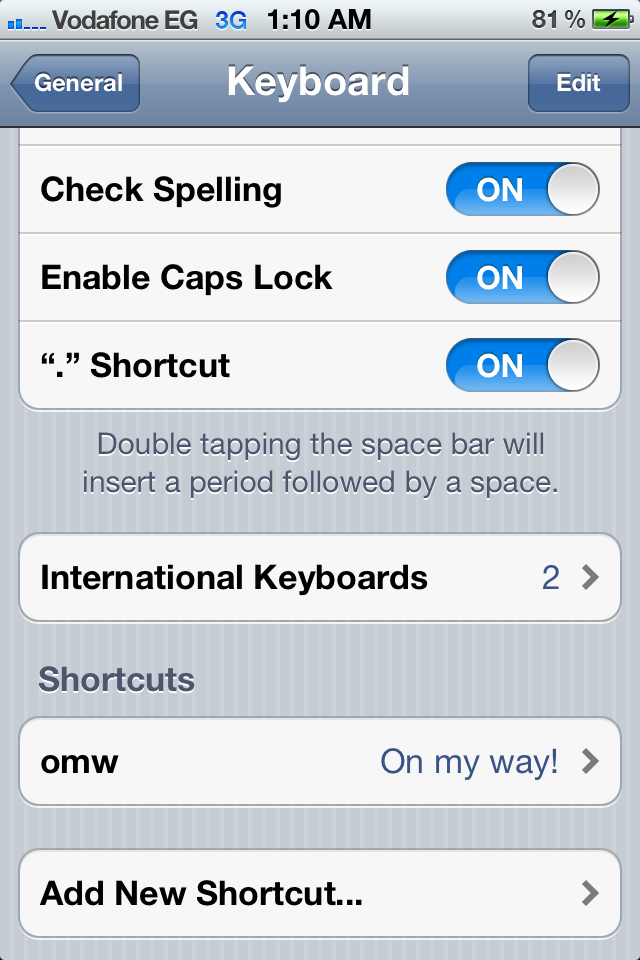Disable the Enable Caps Lock switch
The width and height of the screenshot is (640, 960).
(x=522, y=277)
